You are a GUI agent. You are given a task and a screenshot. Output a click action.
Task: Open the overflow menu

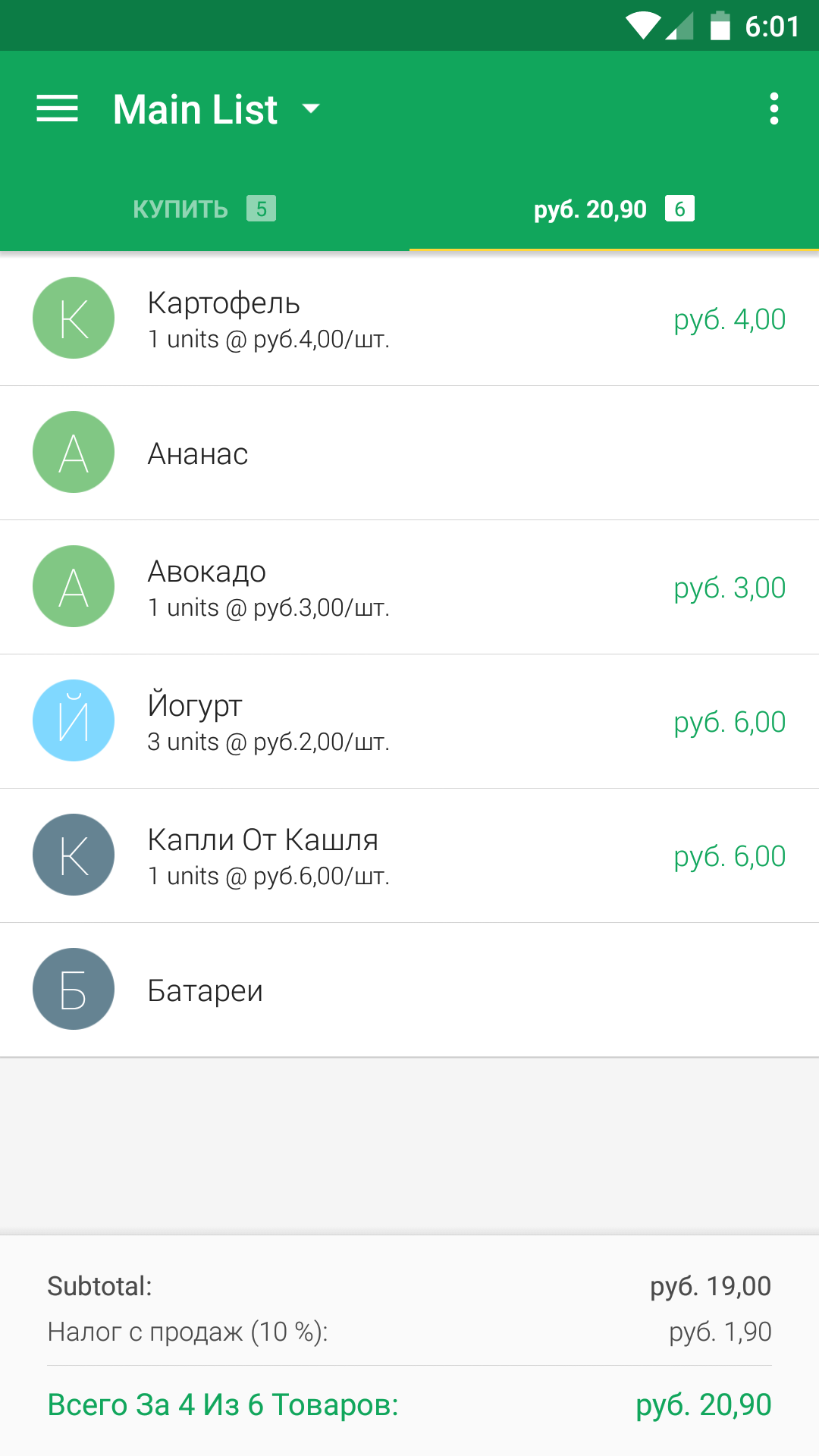point(773,109)
